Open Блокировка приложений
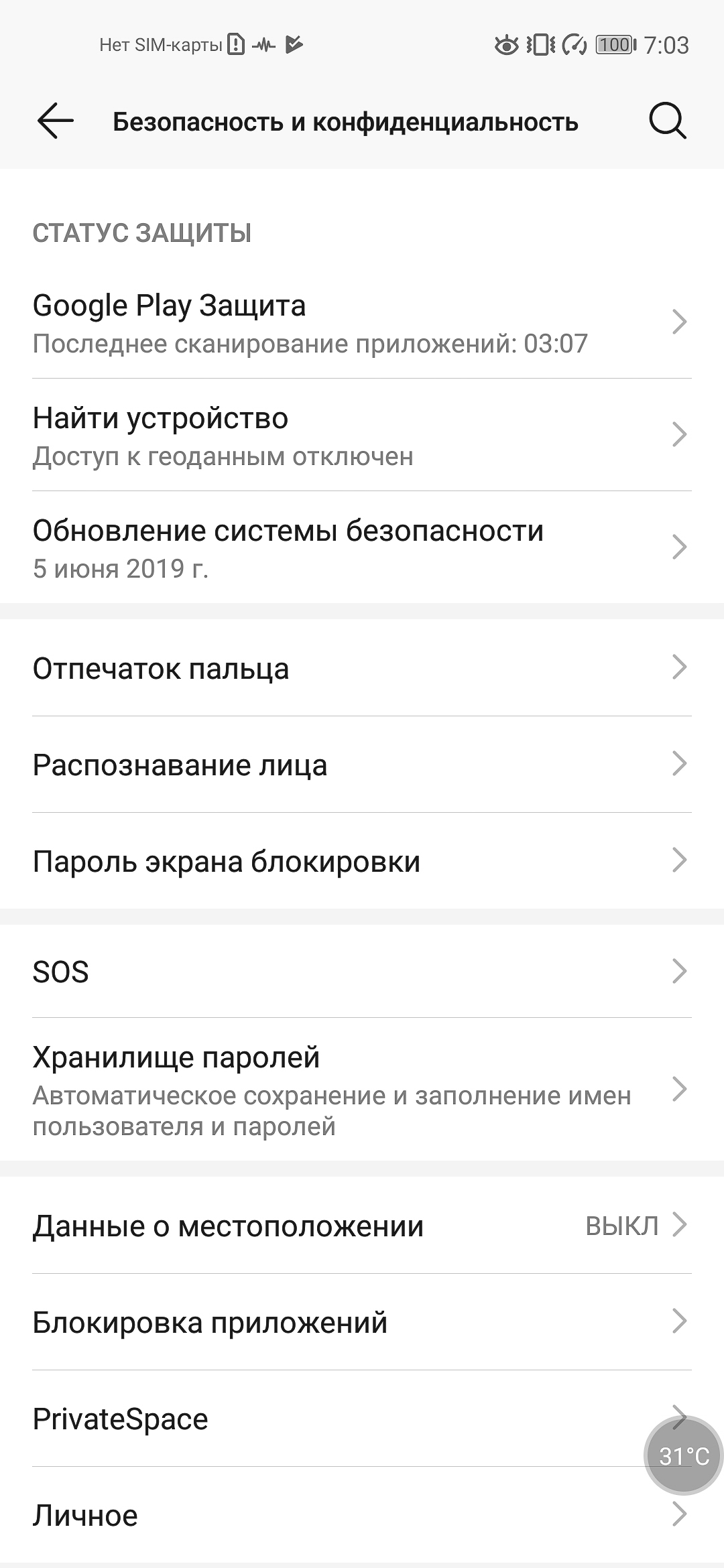 pyautogui.click(x=362, y=1322)
